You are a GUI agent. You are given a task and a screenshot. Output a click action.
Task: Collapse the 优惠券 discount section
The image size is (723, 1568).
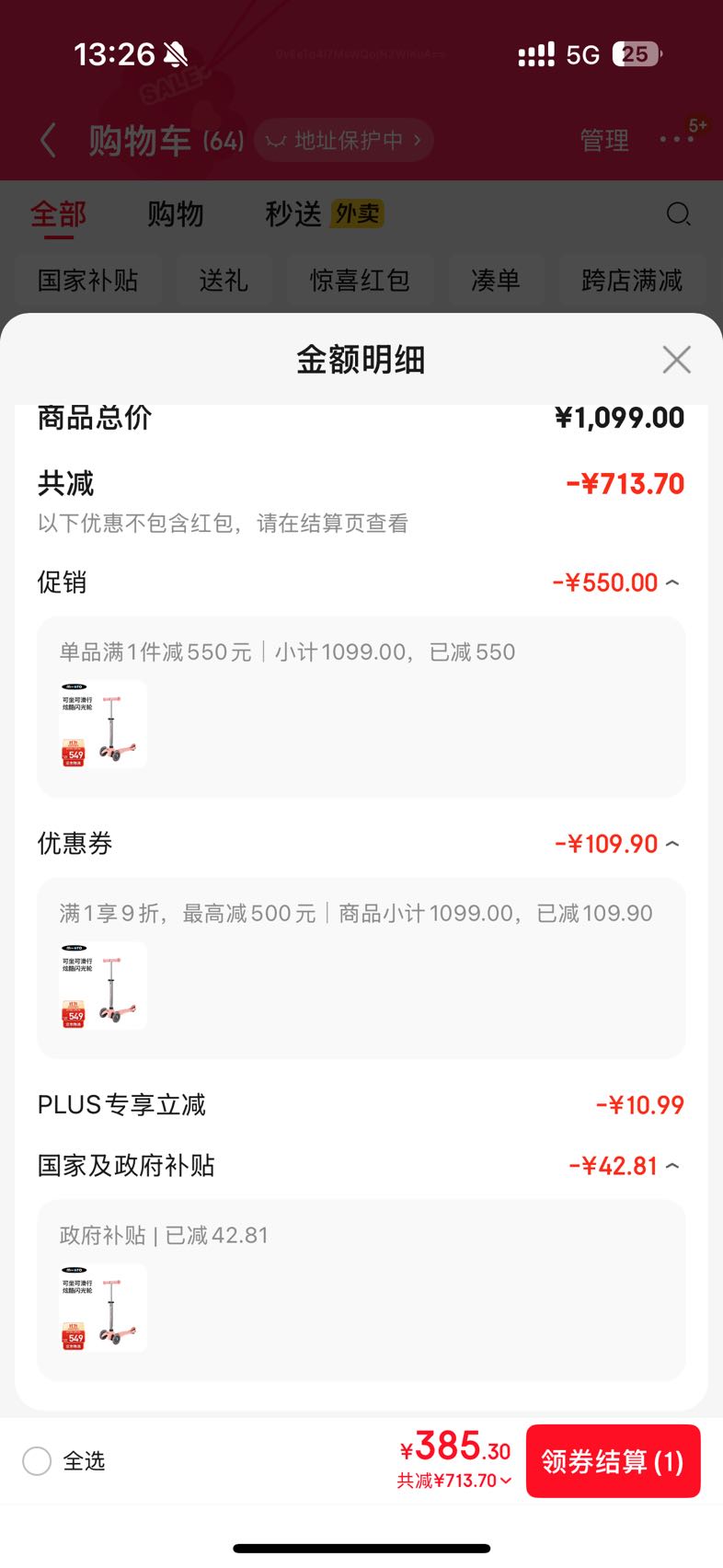(x=672, y=844)
